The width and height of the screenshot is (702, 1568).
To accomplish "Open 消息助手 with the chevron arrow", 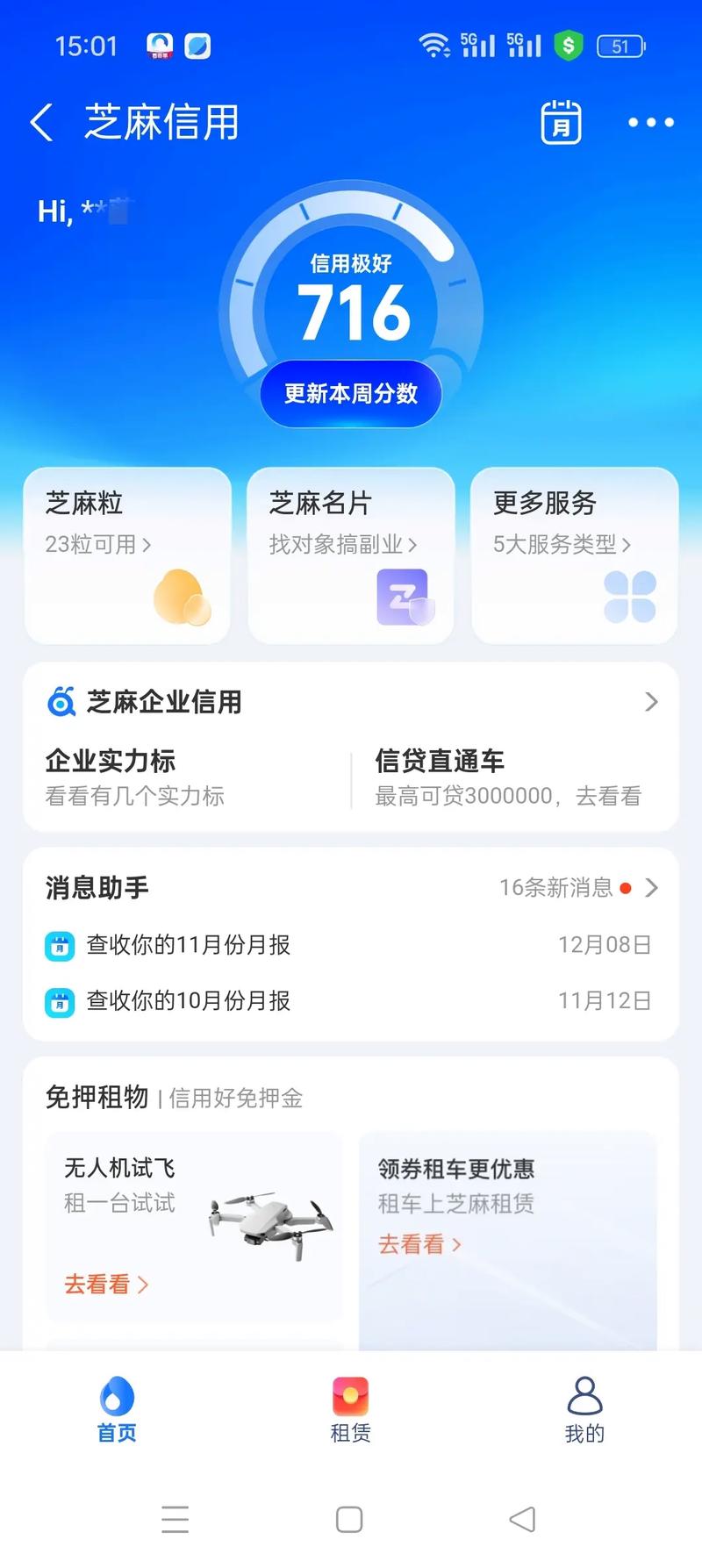I will [650, 888].
